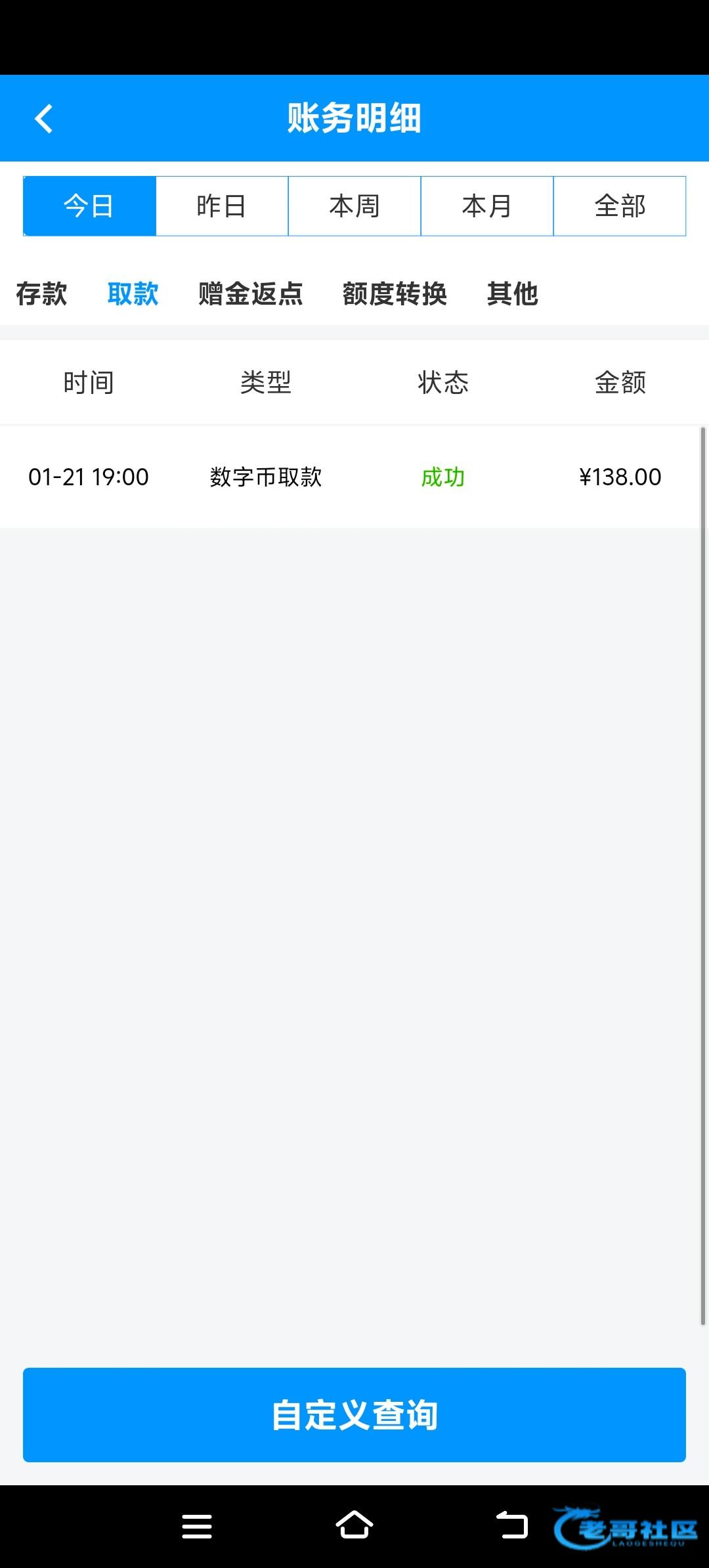Screen dimensions: 709x1568
Task: View the 赠金返点 category
Action: tap(251, 294)
